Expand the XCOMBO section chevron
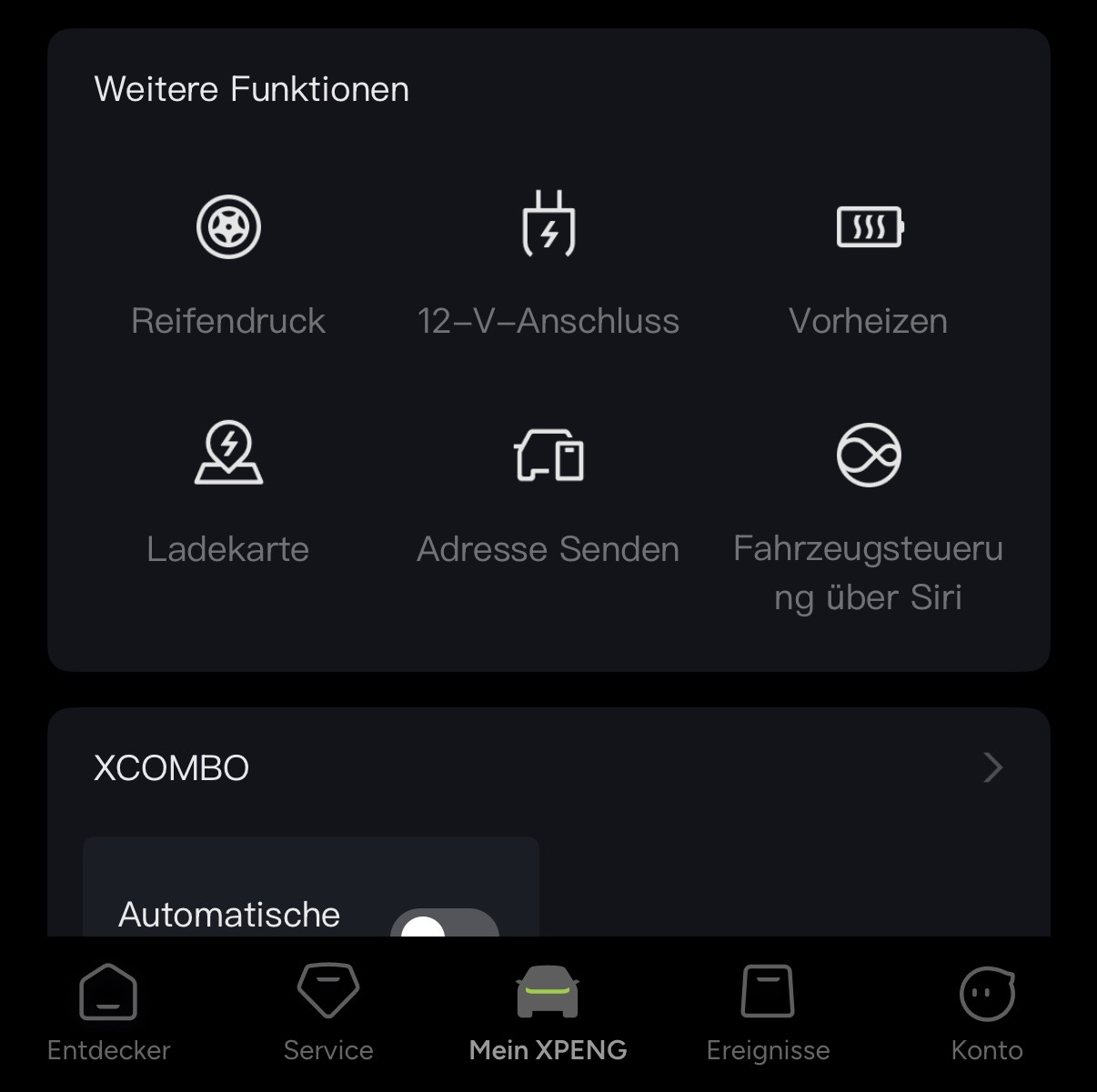1097x1092 pixels. [992, 768]
